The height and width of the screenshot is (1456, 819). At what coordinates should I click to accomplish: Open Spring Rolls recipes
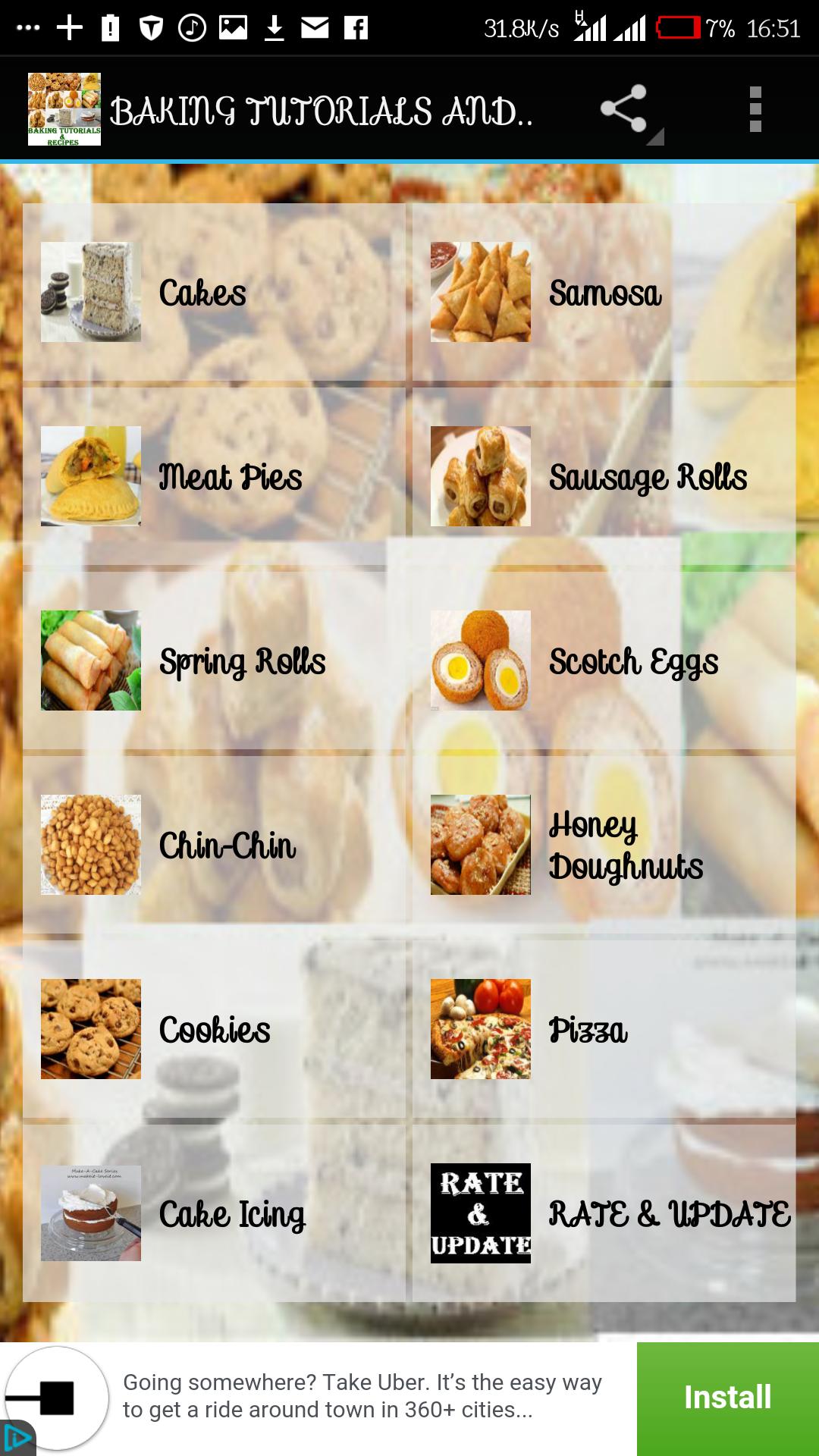click(x=214, y=661)
